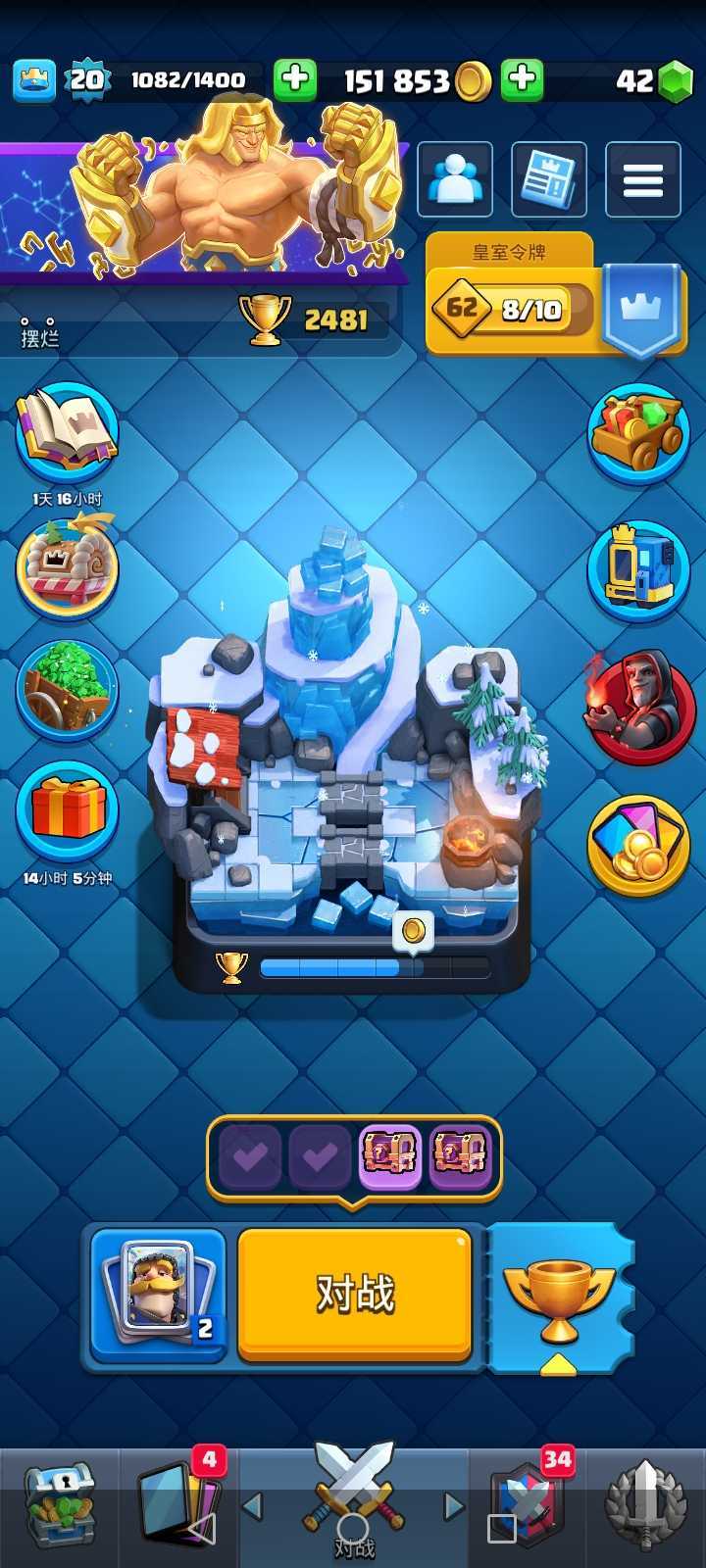Open the gem minecart icon
This screenshot has height=1568, width=706.
pyautogui.click(x=67, y=690)
